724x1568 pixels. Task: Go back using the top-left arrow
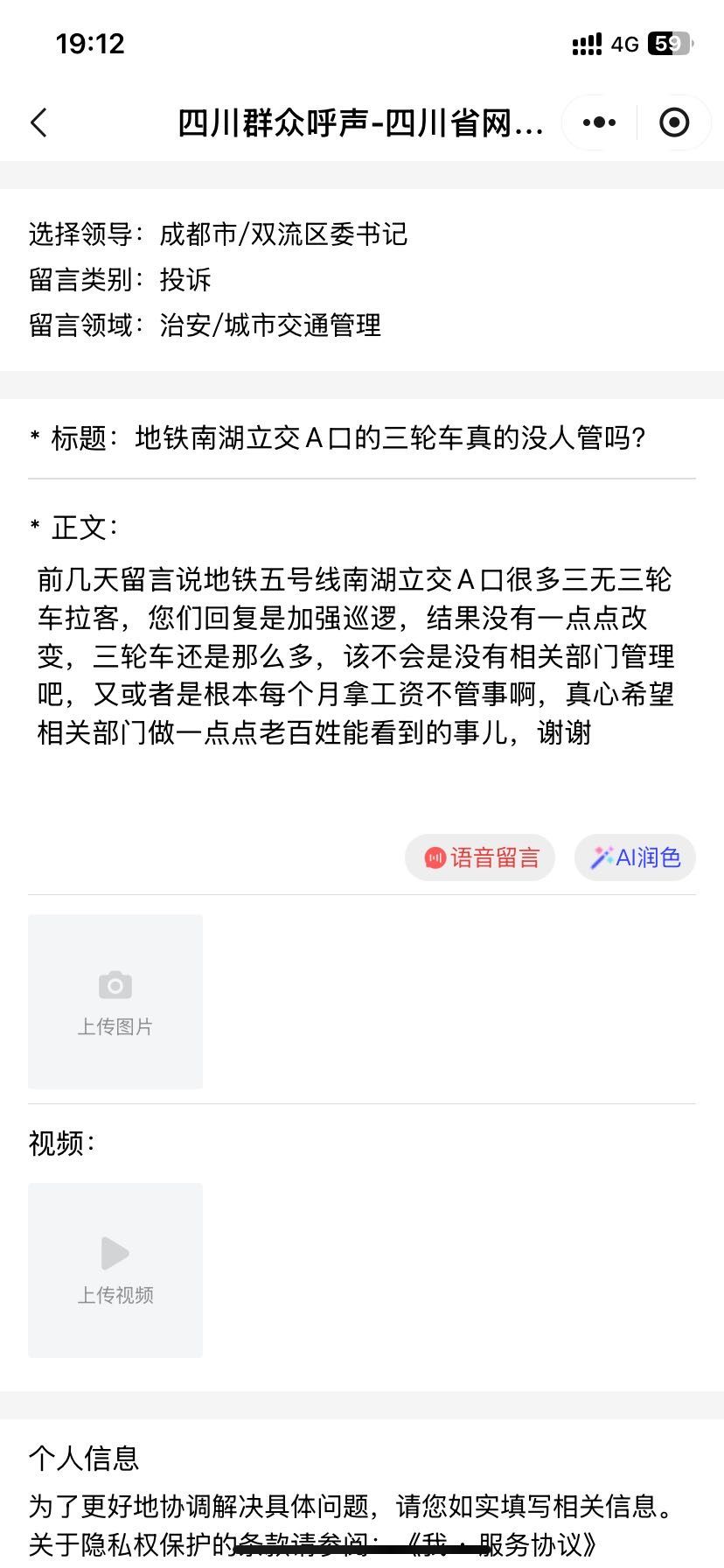(x=39, y=122)
